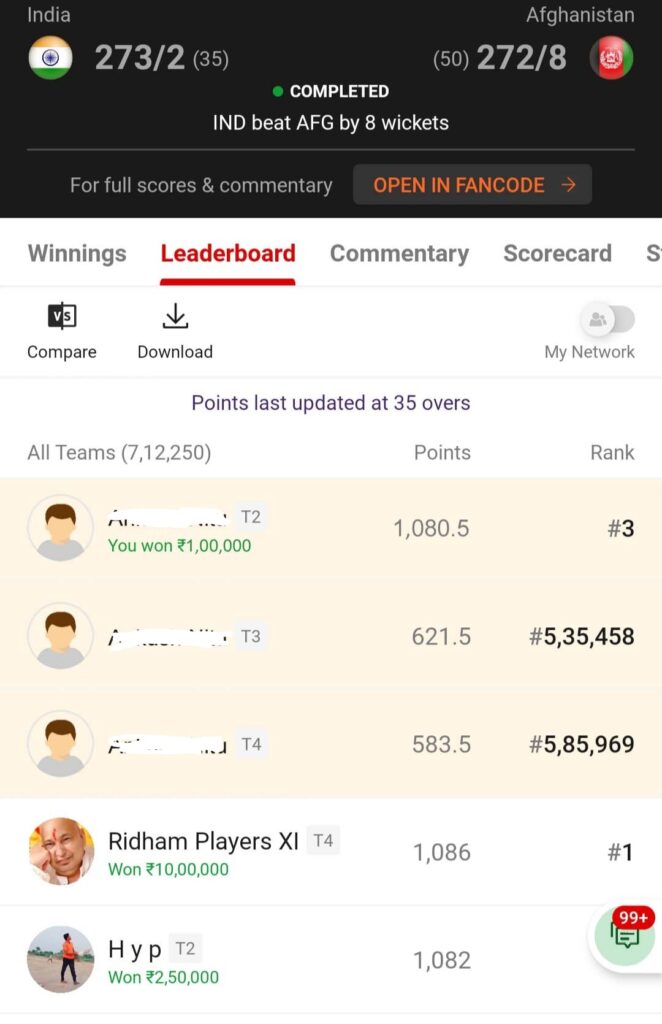Open the chat bubble with 99+ badge
662x1024 pixels.
click(627, 937)
